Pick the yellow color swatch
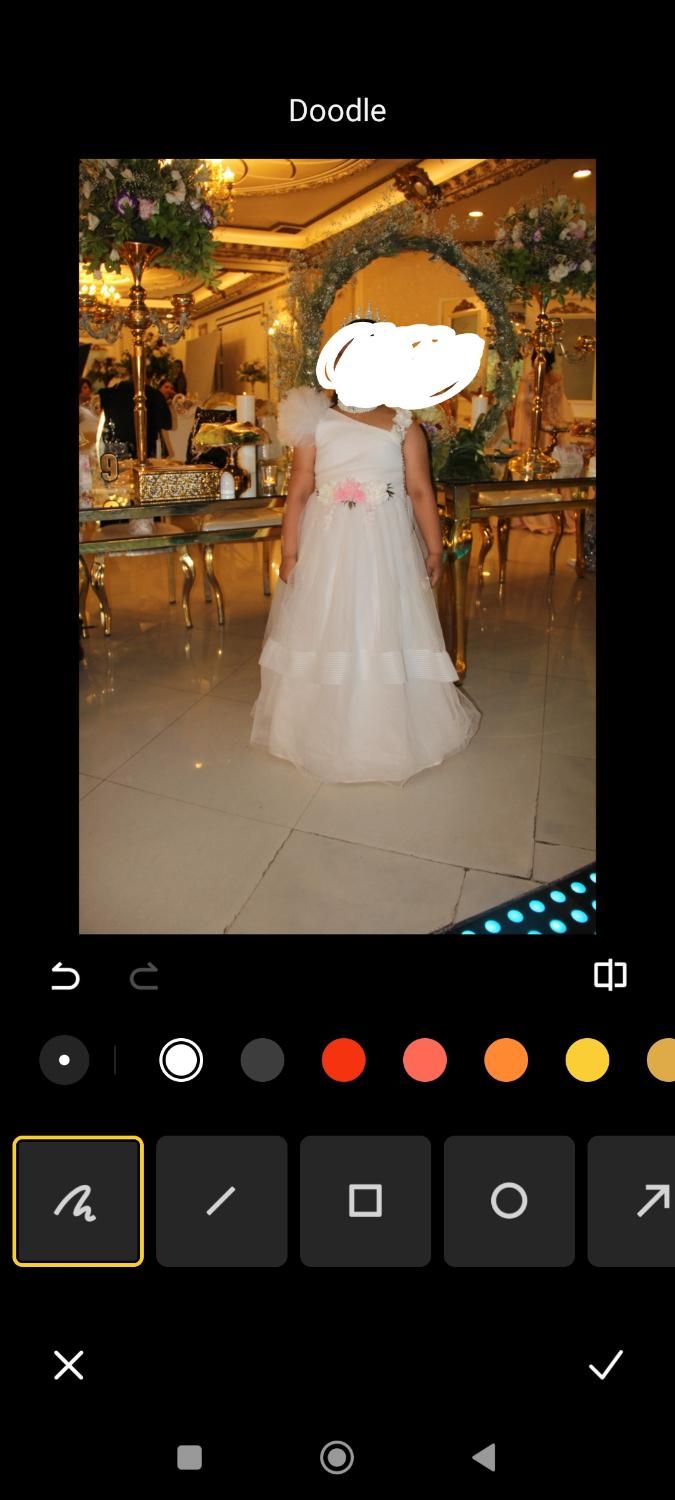 coord(587,1060)
